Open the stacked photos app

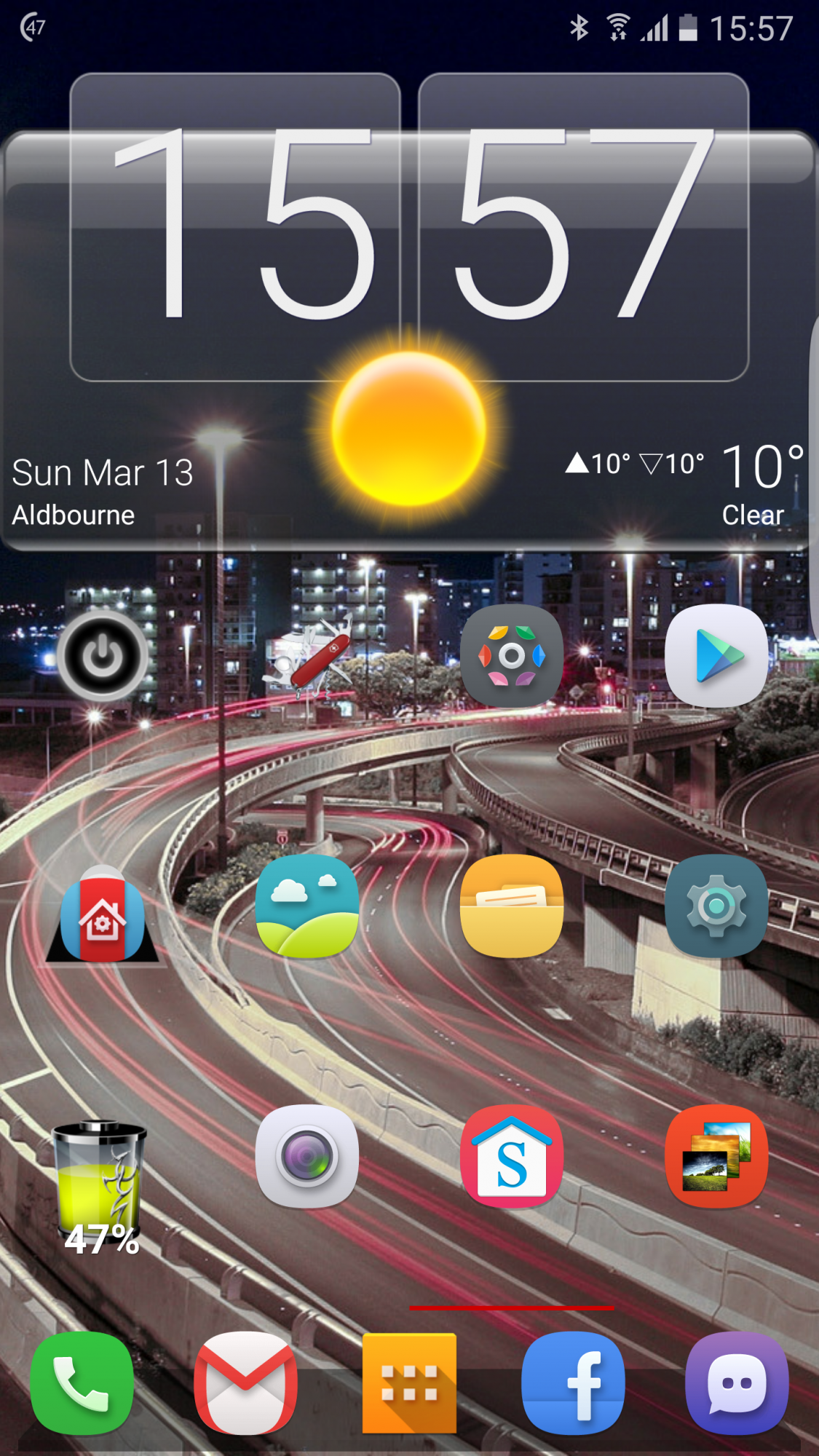coord(716,1157)
